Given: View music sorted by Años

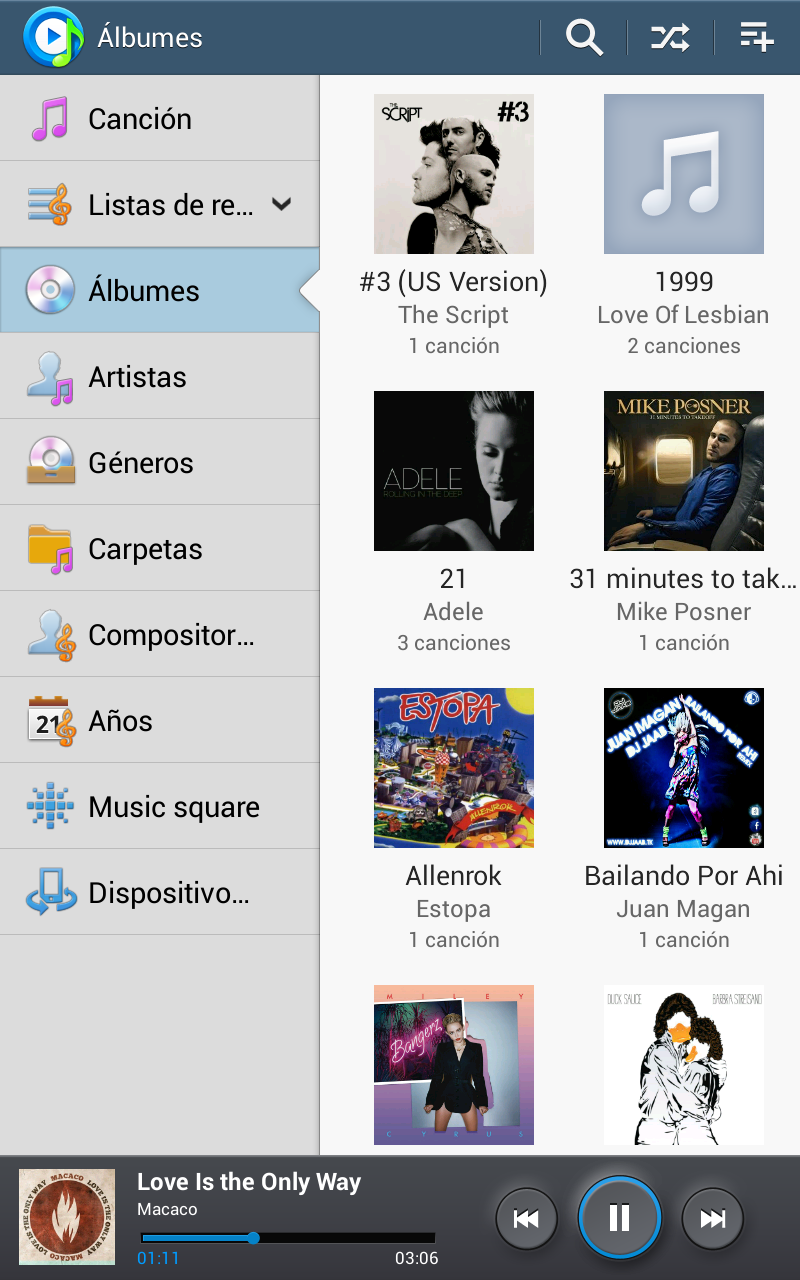Looking at the screenshot, I should click(x=160, y=721).
